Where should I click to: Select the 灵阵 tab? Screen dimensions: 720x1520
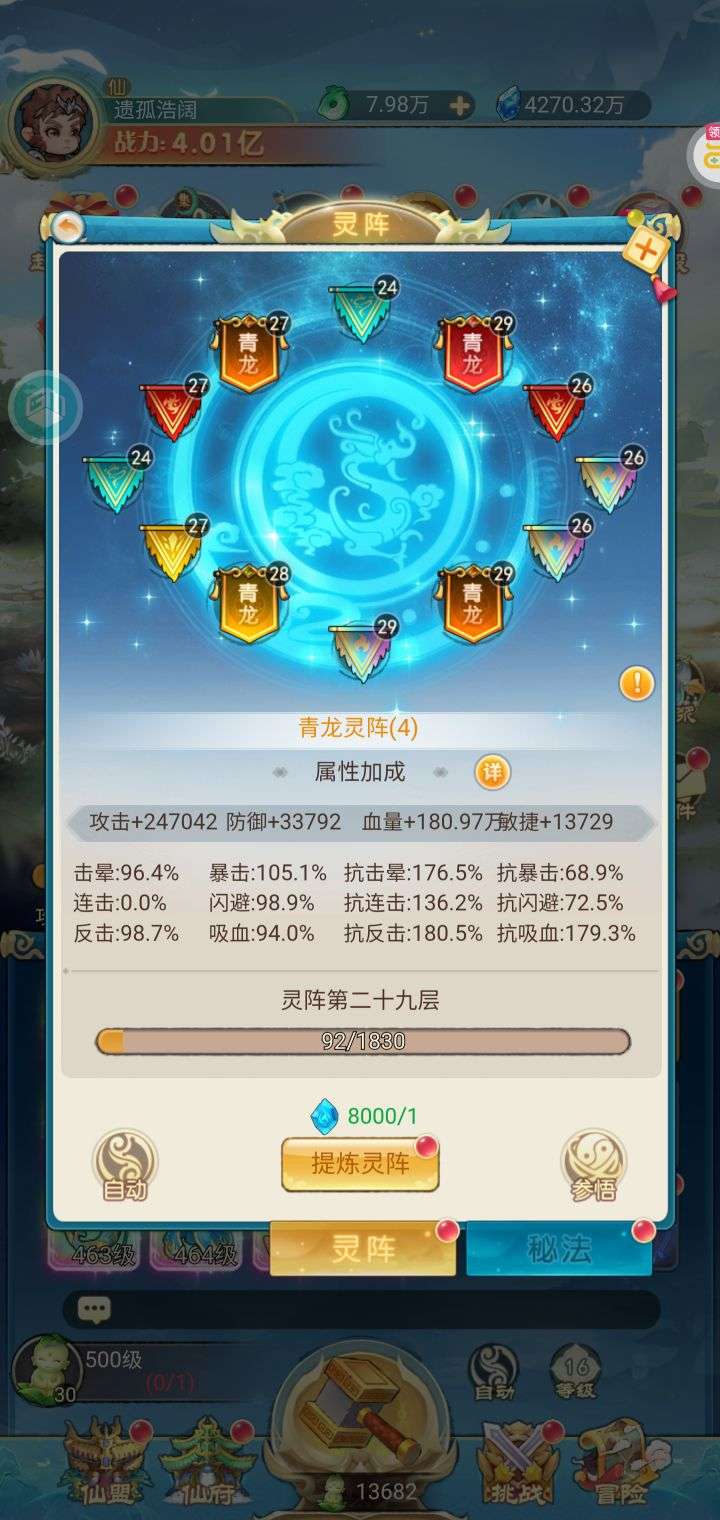coord(363,1249)
